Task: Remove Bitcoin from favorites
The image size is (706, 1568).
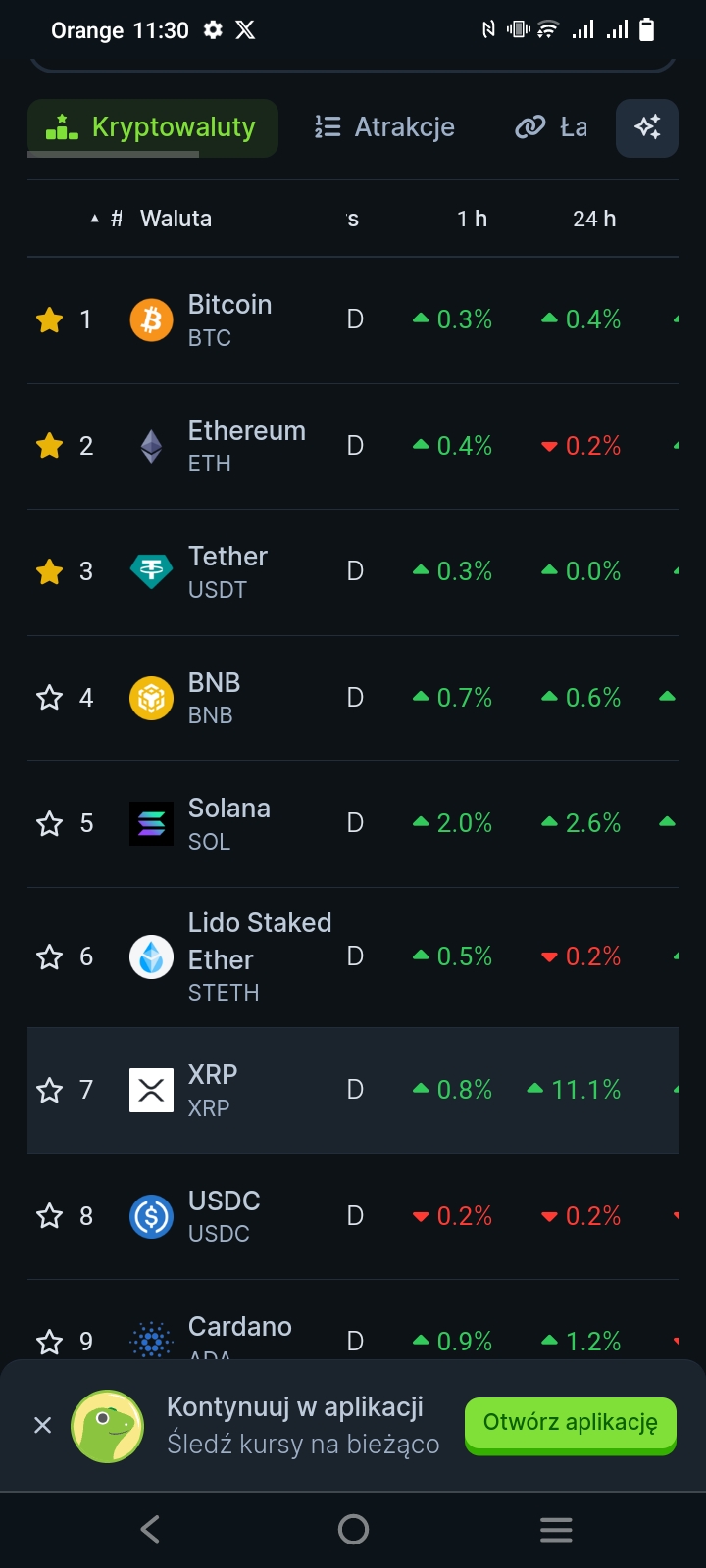Action: pos(49,319)
